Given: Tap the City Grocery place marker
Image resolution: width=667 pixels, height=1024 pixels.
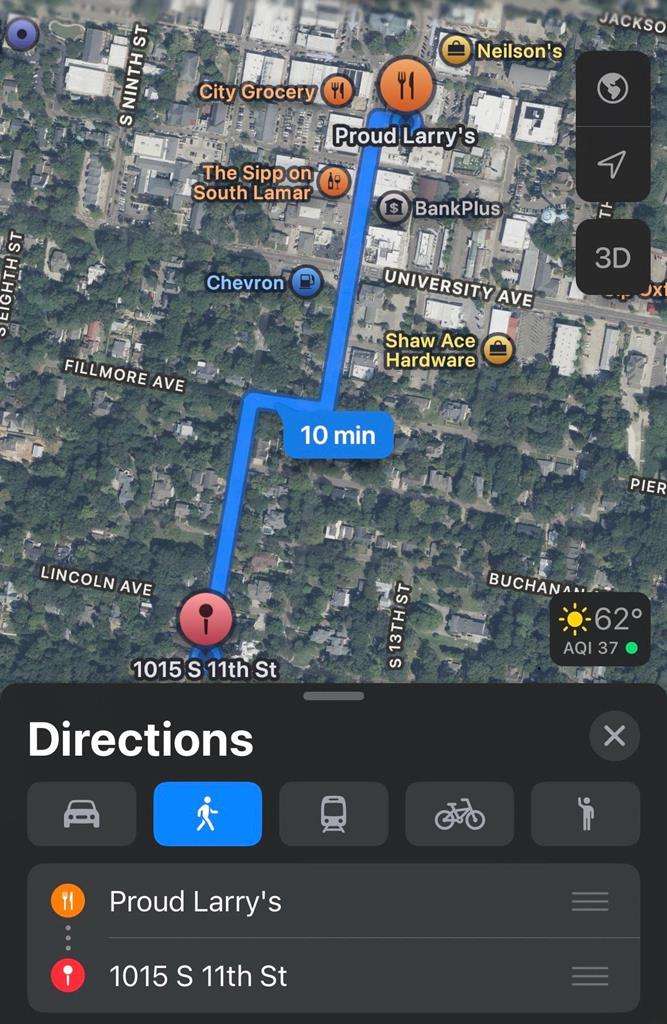Looking at the screenshot, I should (339, 91).
